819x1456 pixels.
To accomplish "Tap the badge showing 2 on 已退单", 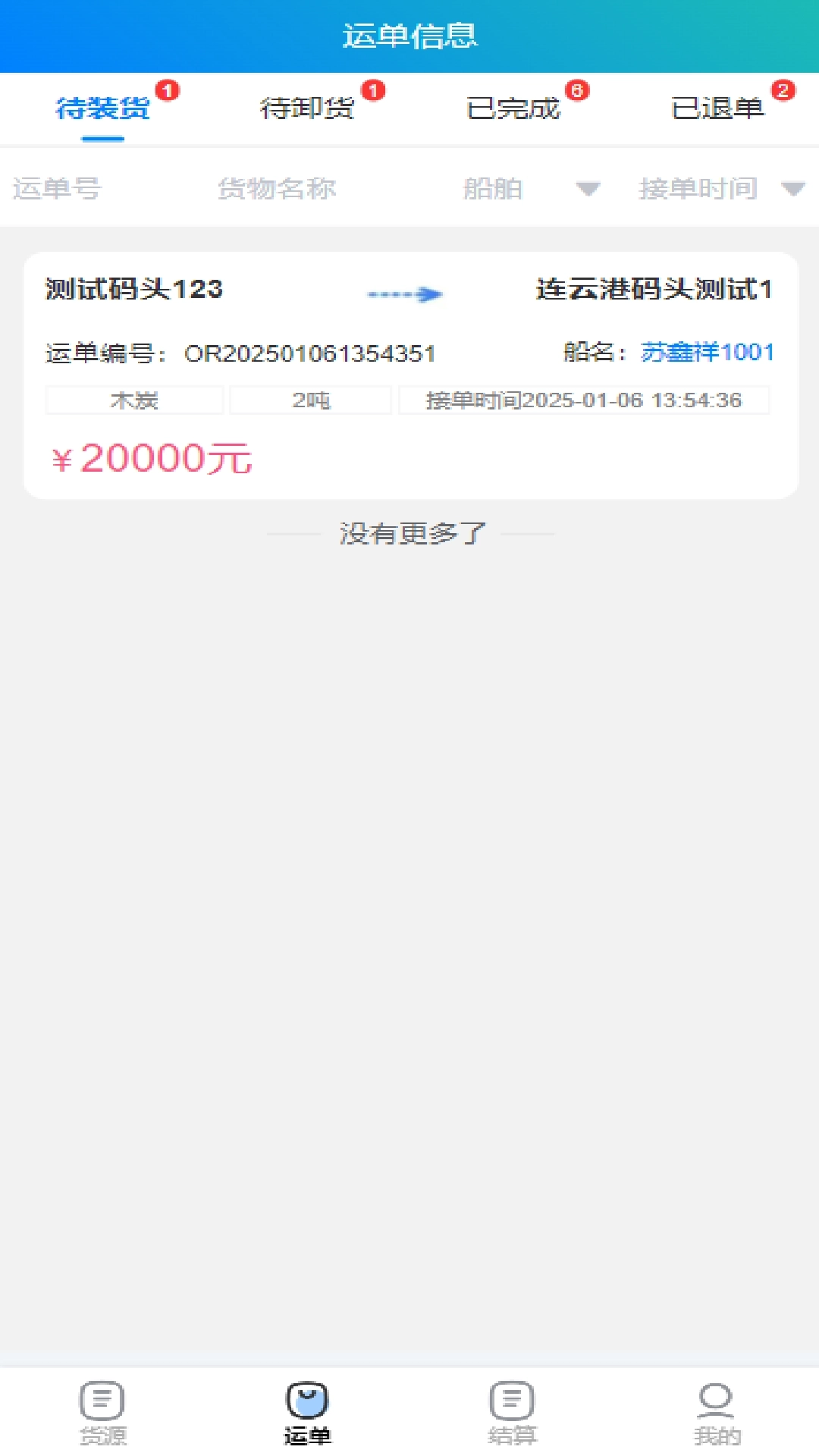I will (782, 89).
